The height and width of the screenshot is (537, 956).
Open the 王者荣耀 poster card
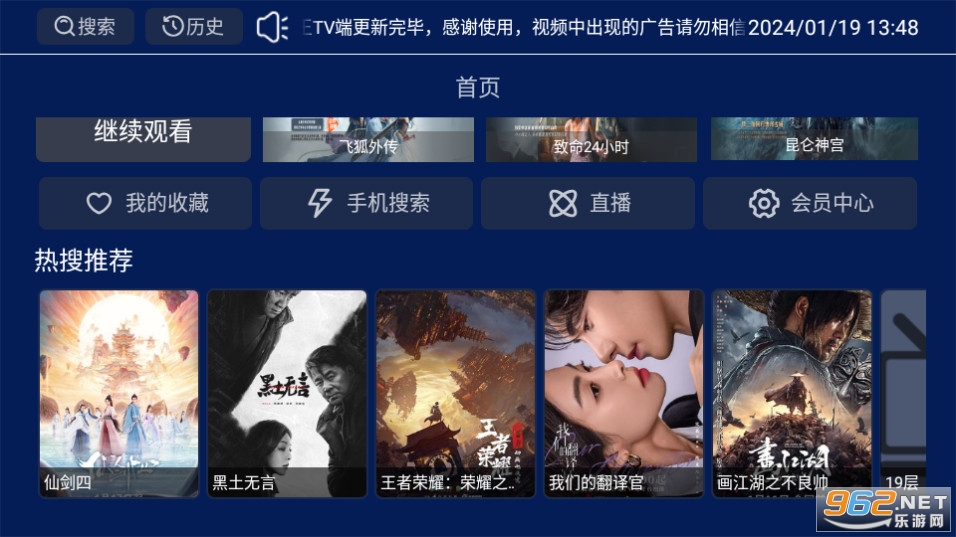point(455,393)
